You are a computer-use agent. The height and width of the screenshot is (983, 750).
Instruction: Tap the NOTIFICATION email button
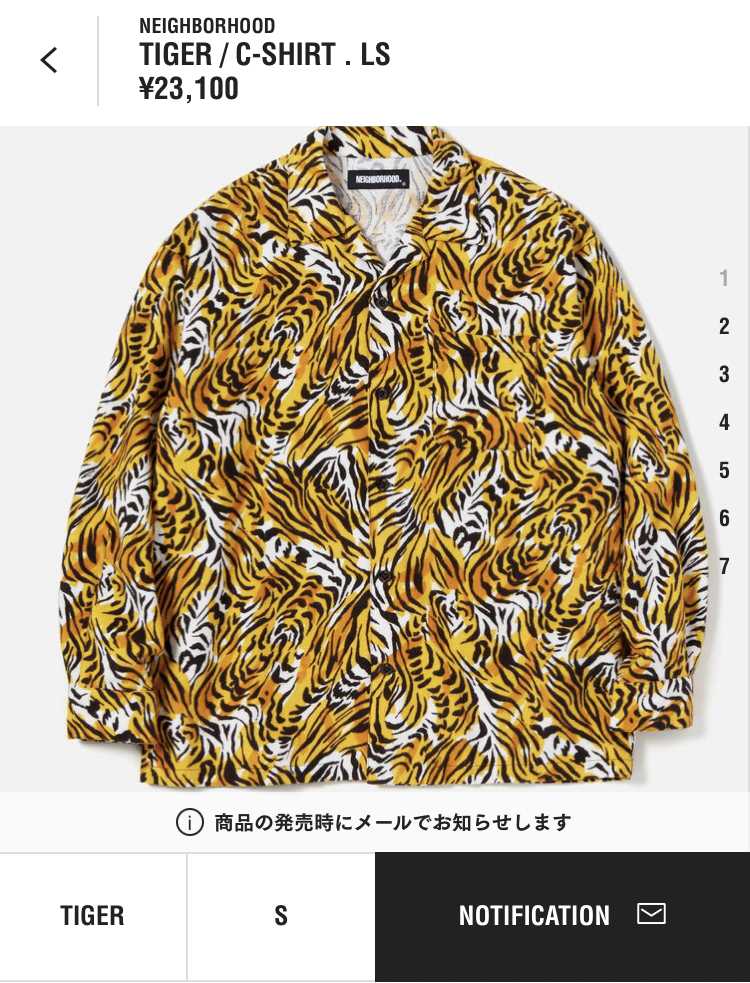coord(562,916)
